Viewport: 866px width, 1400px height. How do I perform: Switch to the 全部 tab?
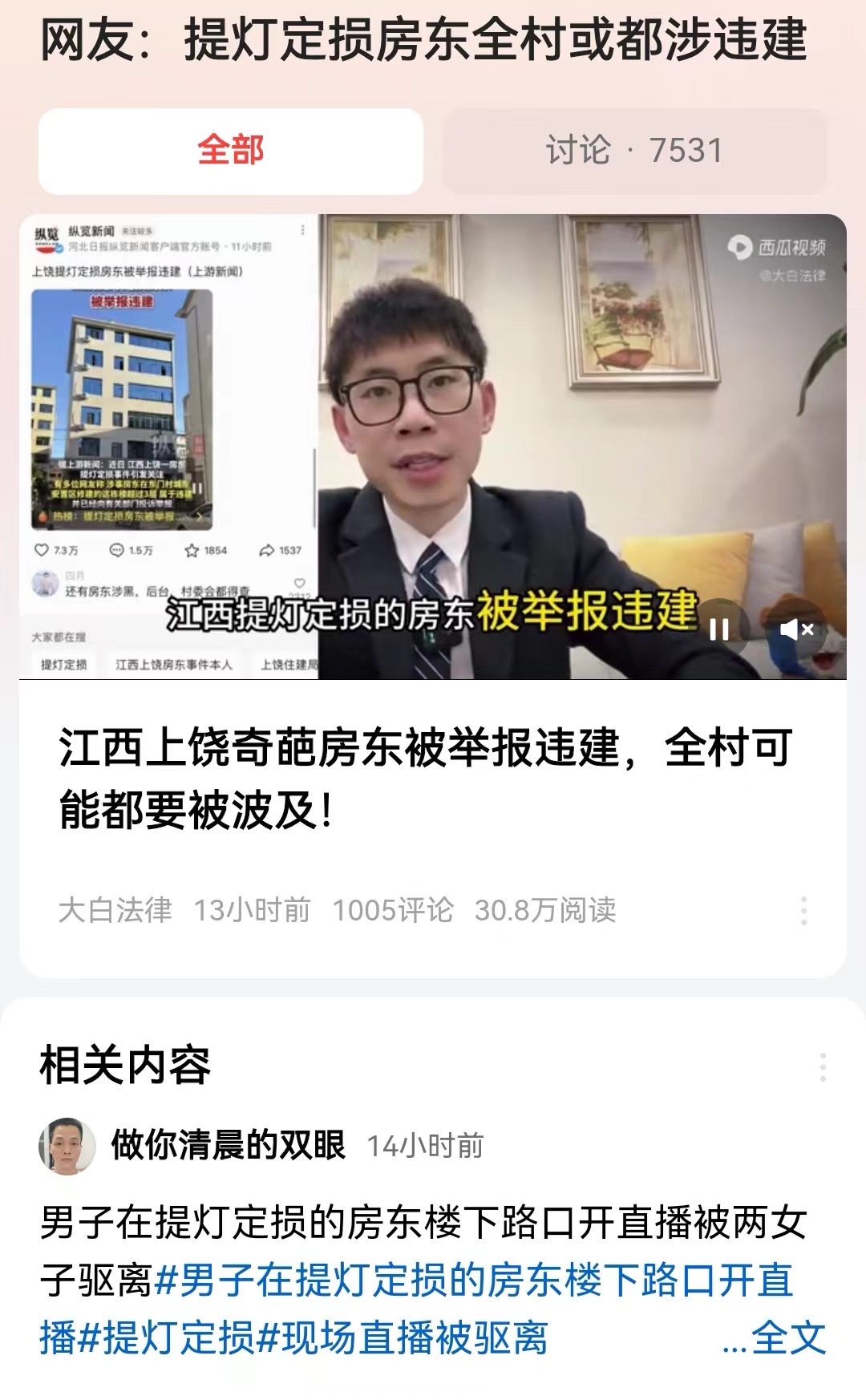[x=231, y=151]
